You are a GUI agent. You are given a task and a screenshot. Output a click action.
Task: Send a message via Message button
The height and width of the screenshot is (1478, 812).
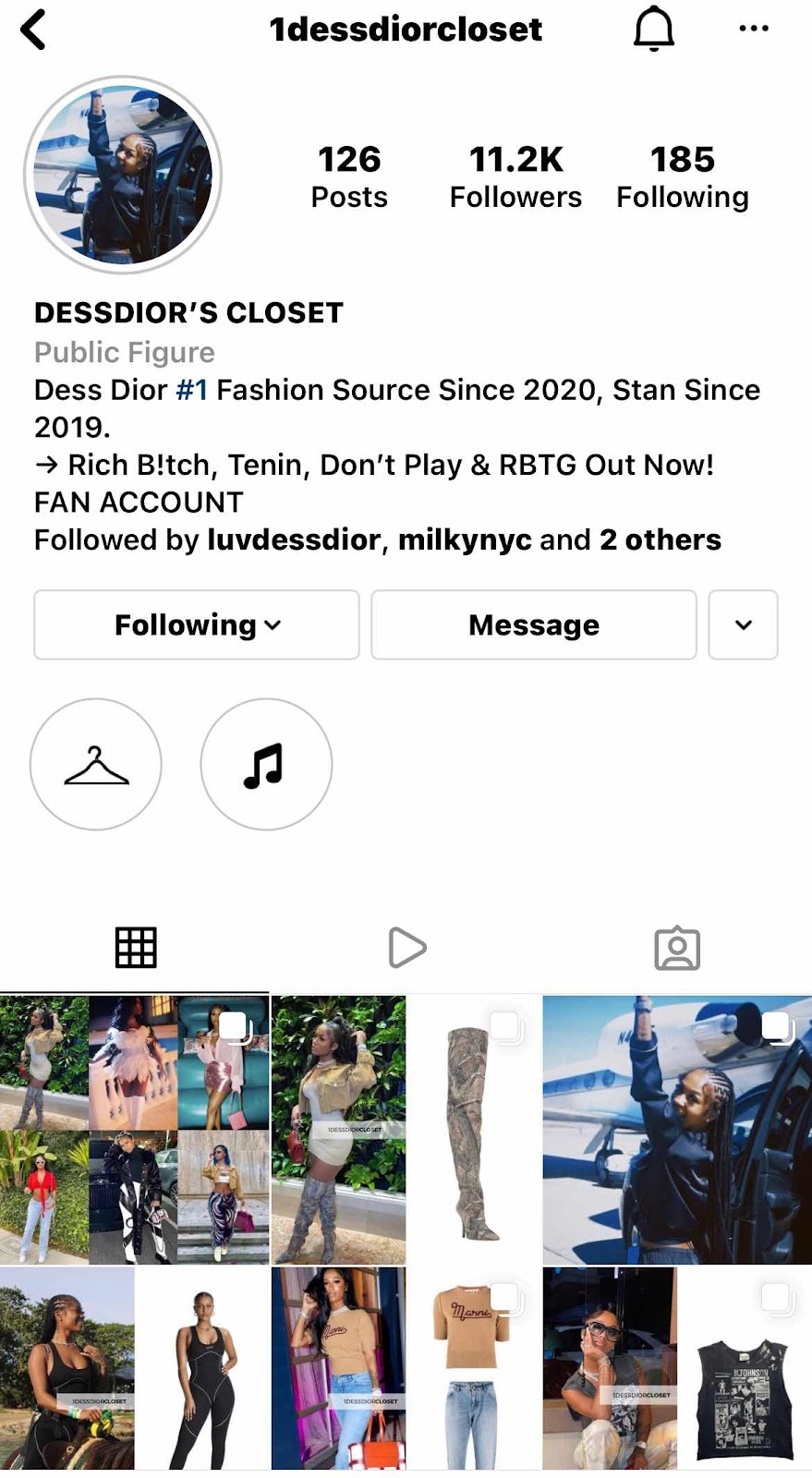click(x=534, y=625)
